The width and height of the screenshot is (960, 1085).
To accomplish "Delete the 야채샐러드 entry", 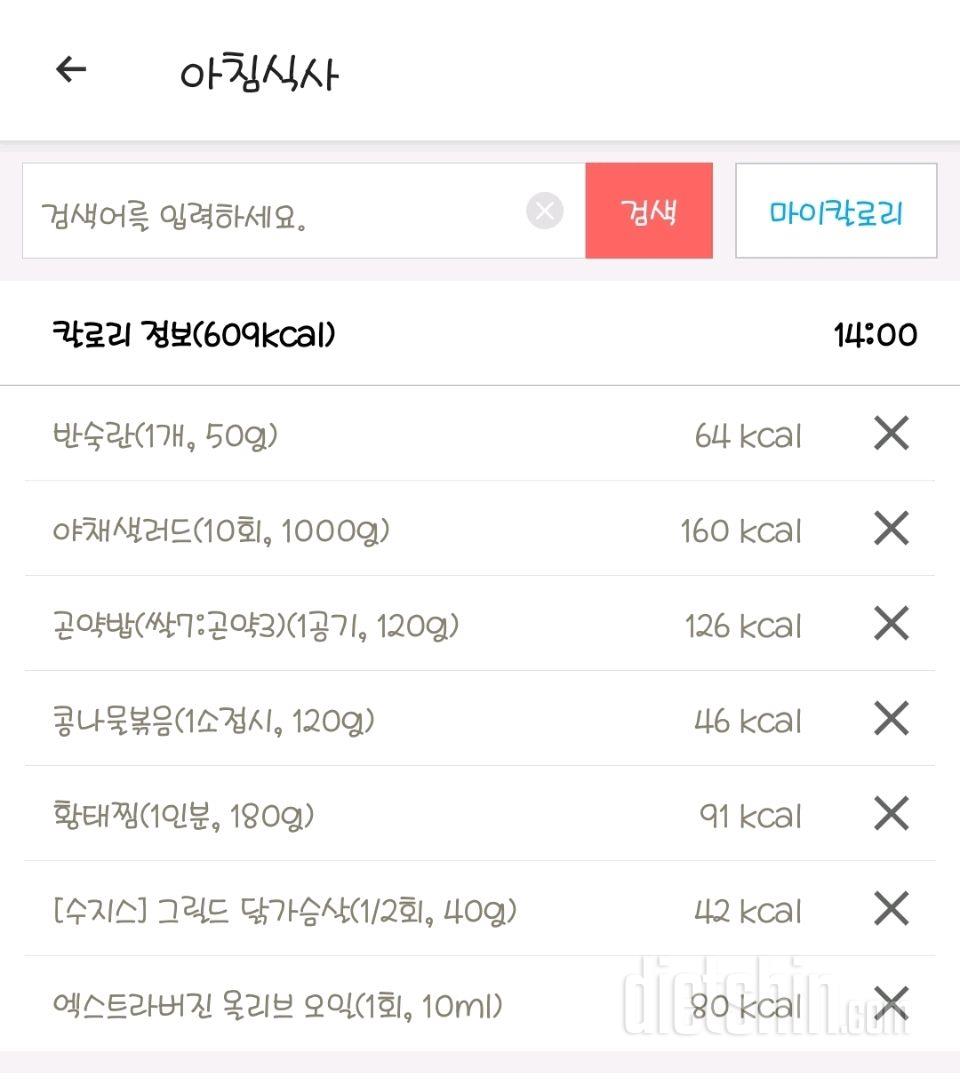I will coord(890,529).
